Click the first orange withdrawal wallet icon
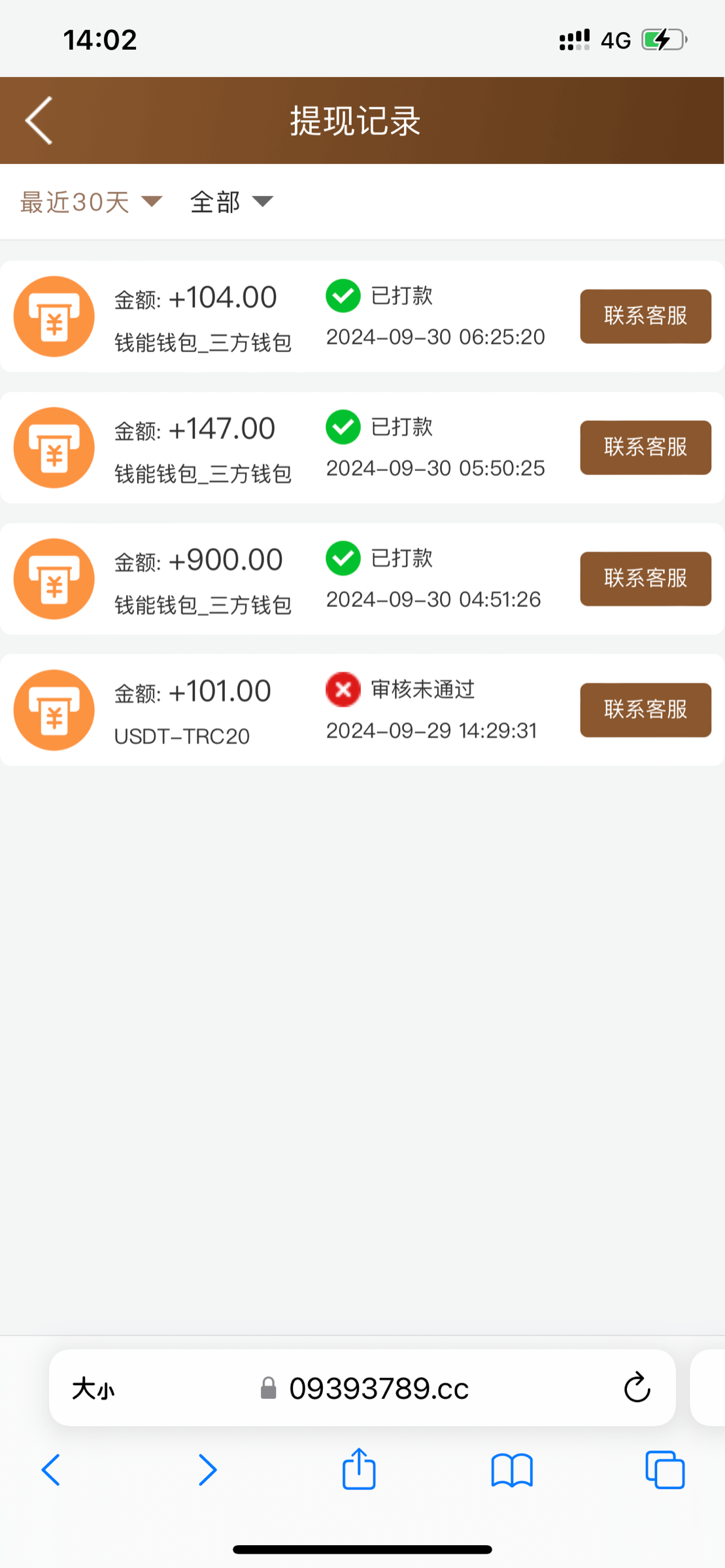Image resolution: width=725 pixels, height=1568 pixels. coord(54,317)
